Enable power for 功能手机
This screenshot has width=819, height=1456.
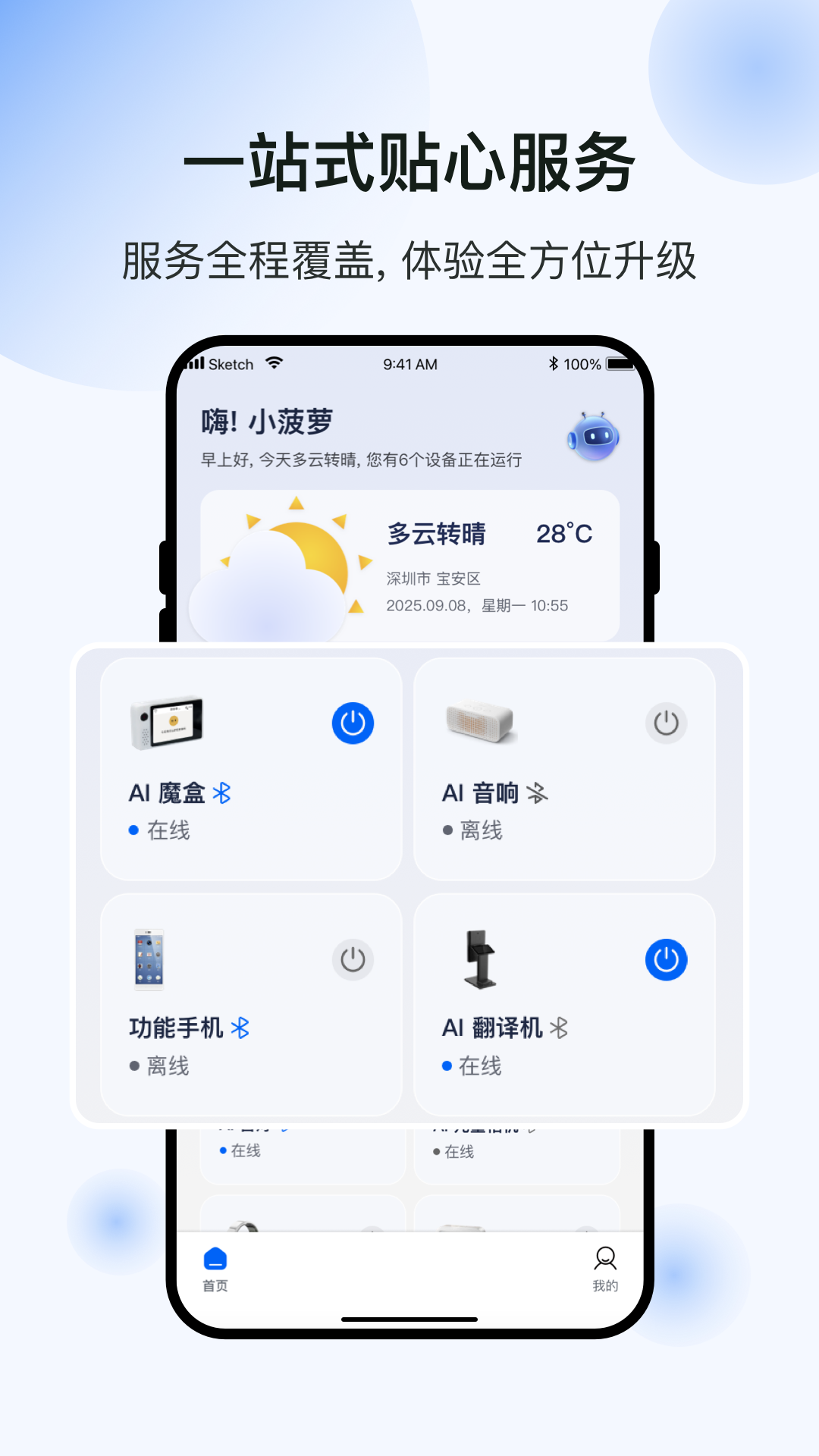352,959
